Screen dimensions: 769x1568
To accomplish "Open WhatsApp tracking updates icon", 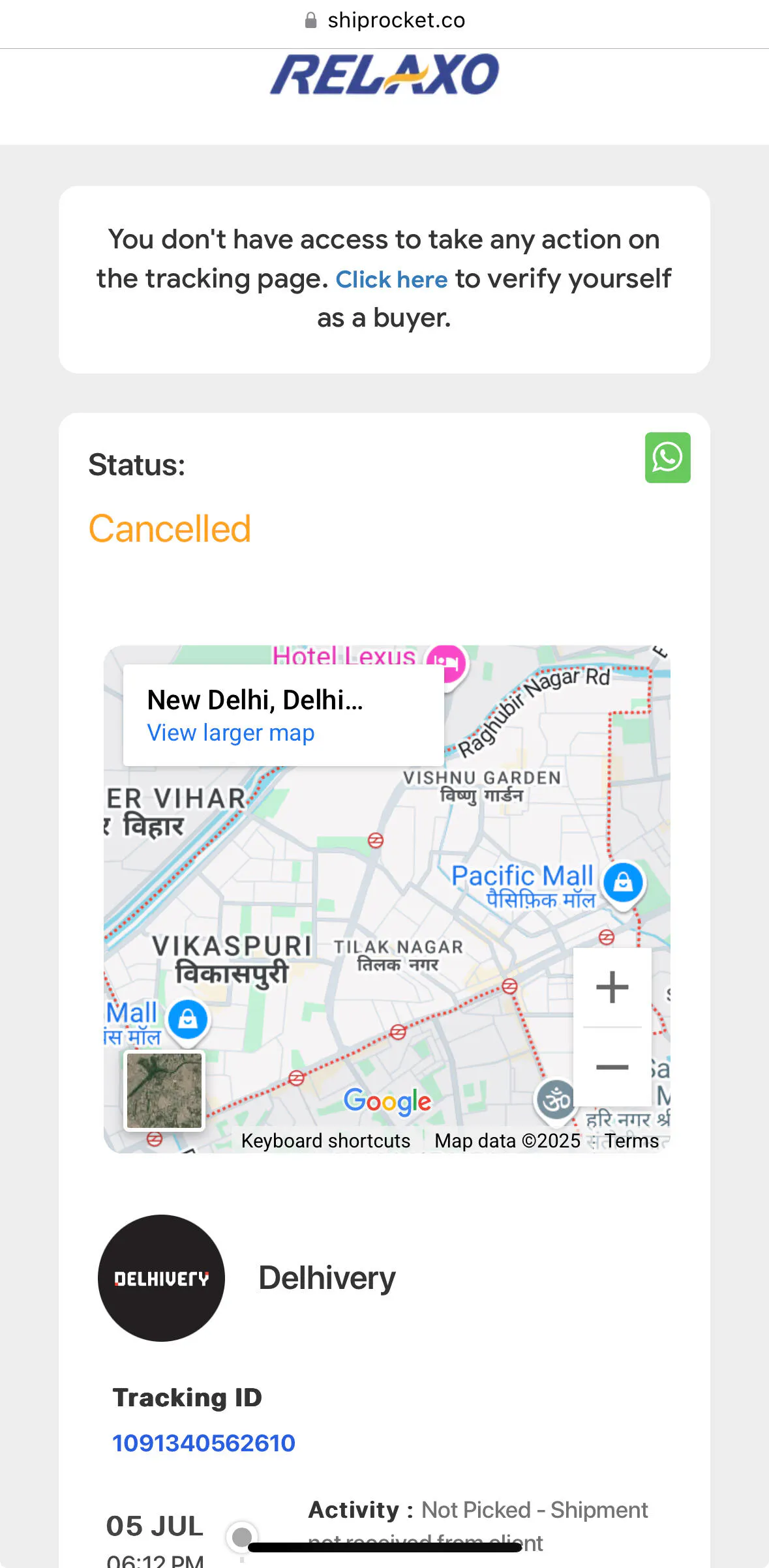I will 667,458.
